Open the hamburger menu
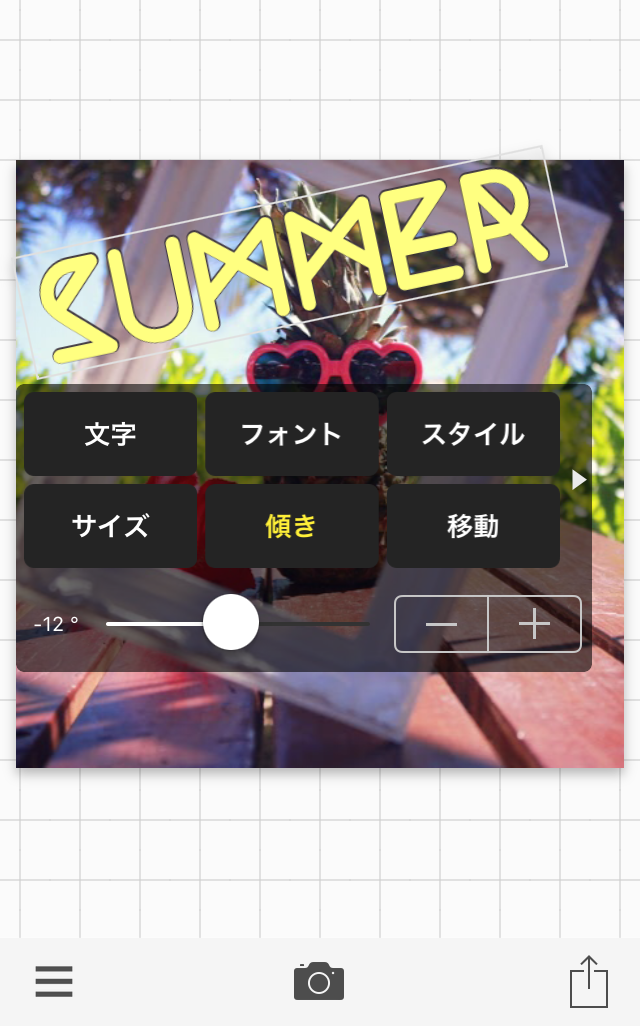640x1026 pixels. [x=54, y=981]
